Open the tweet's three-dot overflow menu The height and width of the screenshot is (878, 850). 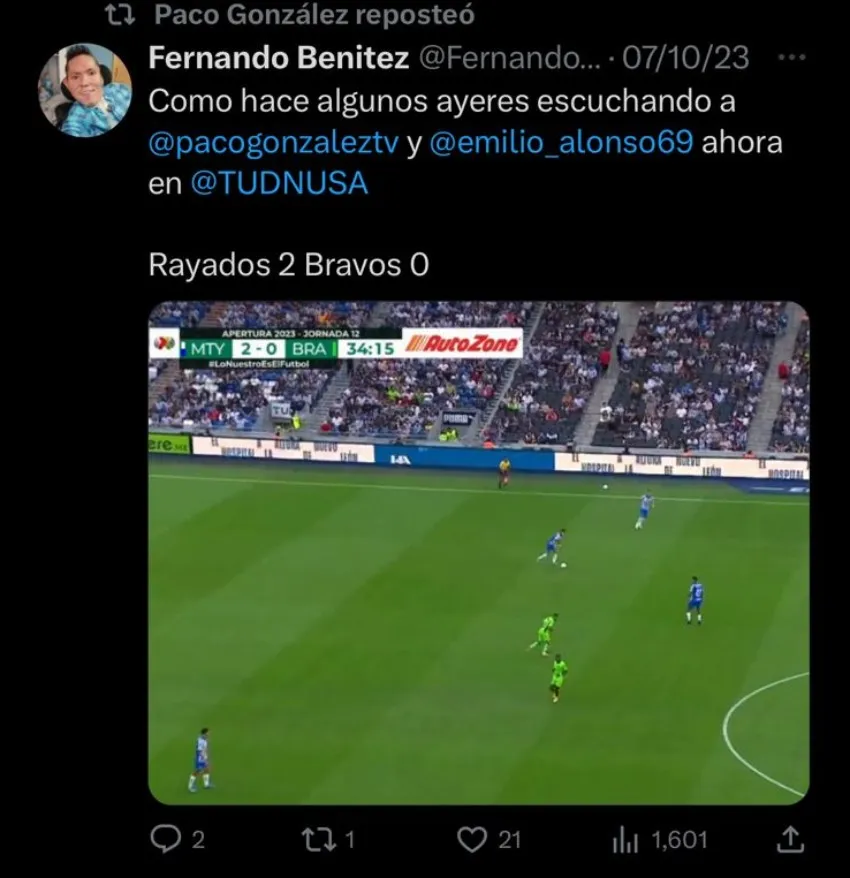pos(791,58)
